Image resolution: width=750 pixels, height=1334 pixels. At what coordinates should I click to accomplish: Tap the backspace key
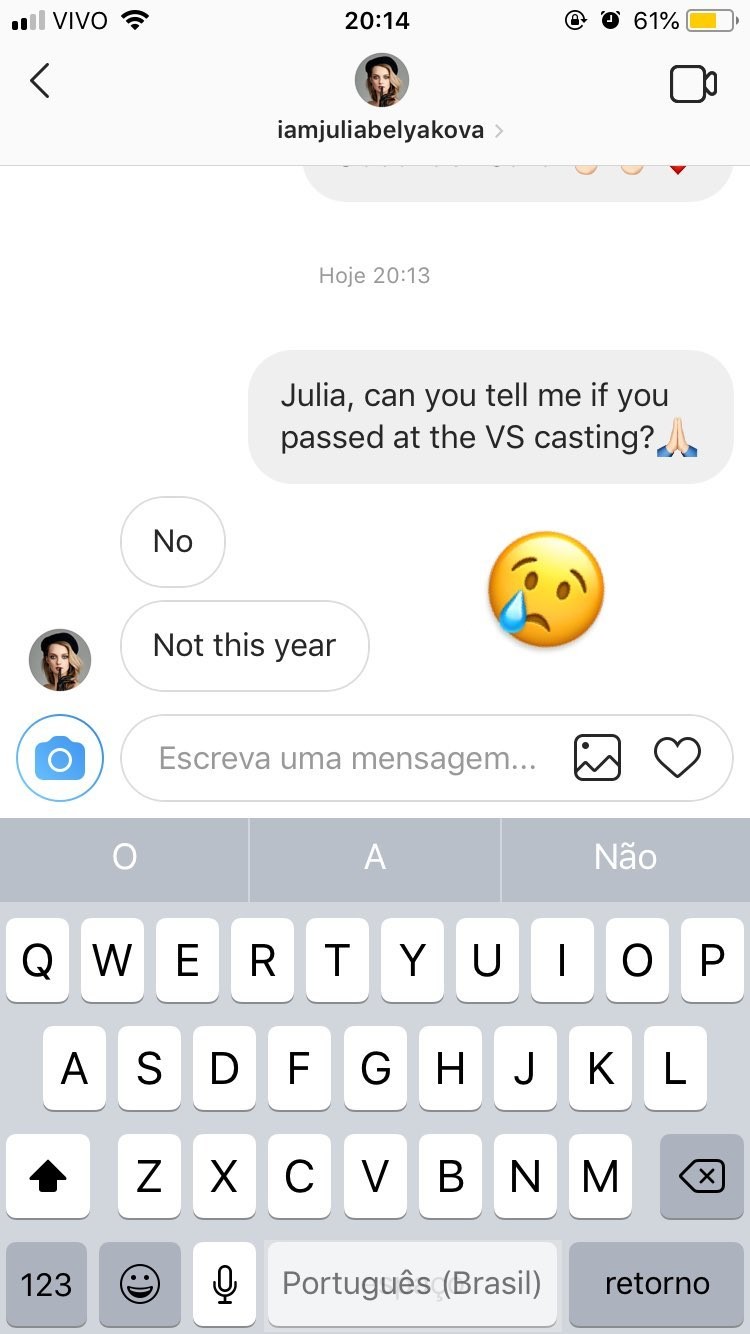click(x=701, y=1177)
